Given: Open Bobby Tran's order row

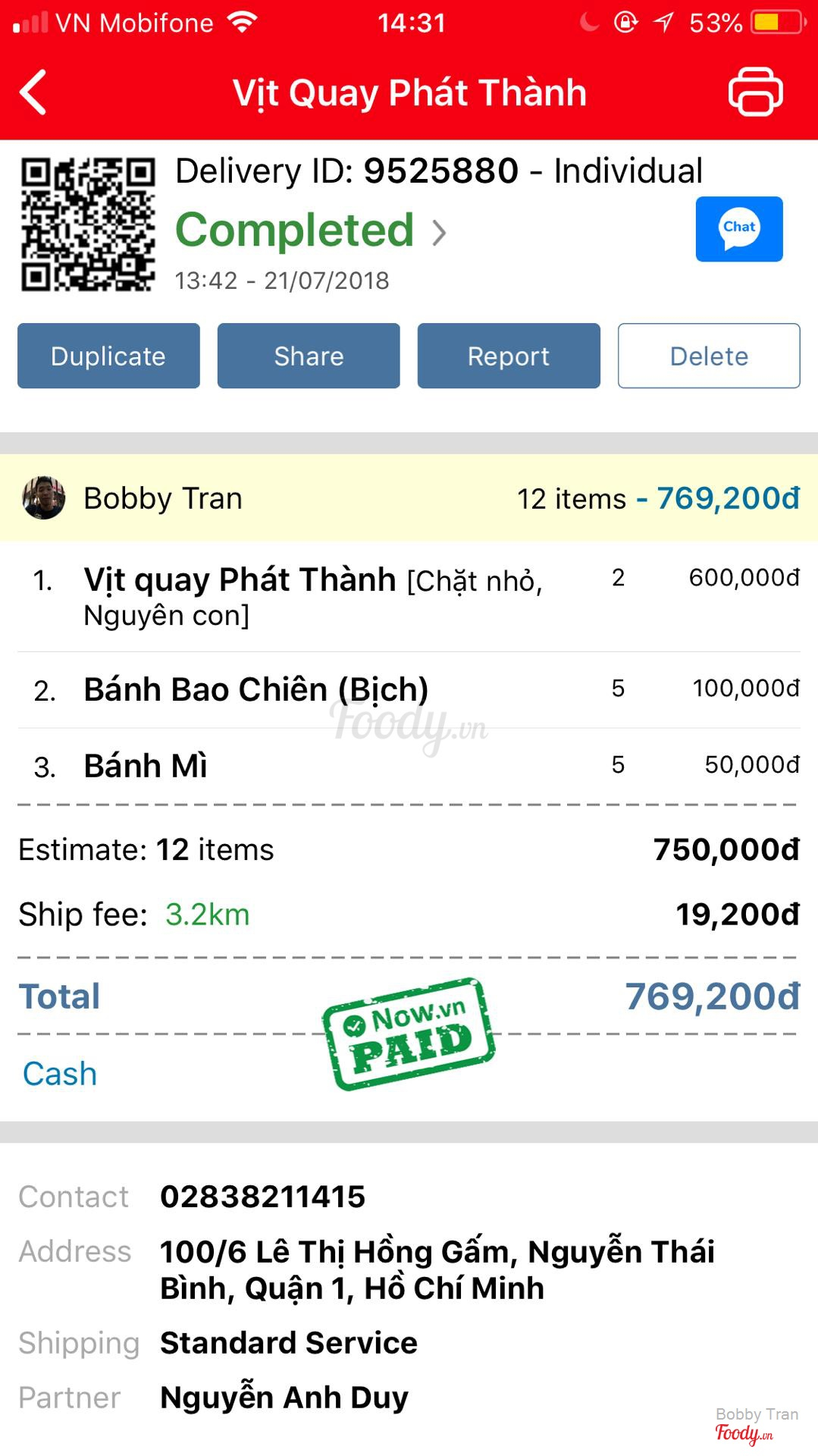Looking at the screenshot, I should 409,498.
